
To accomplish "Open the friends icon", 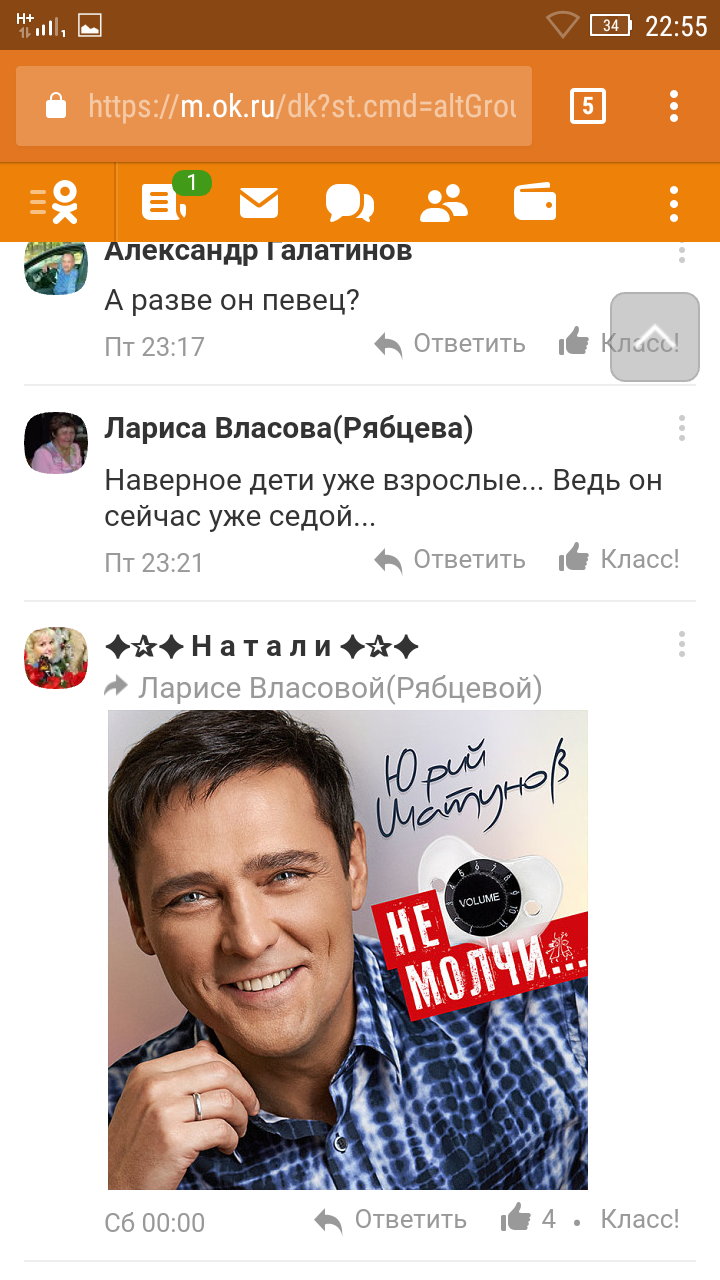I will coord(443,203).
